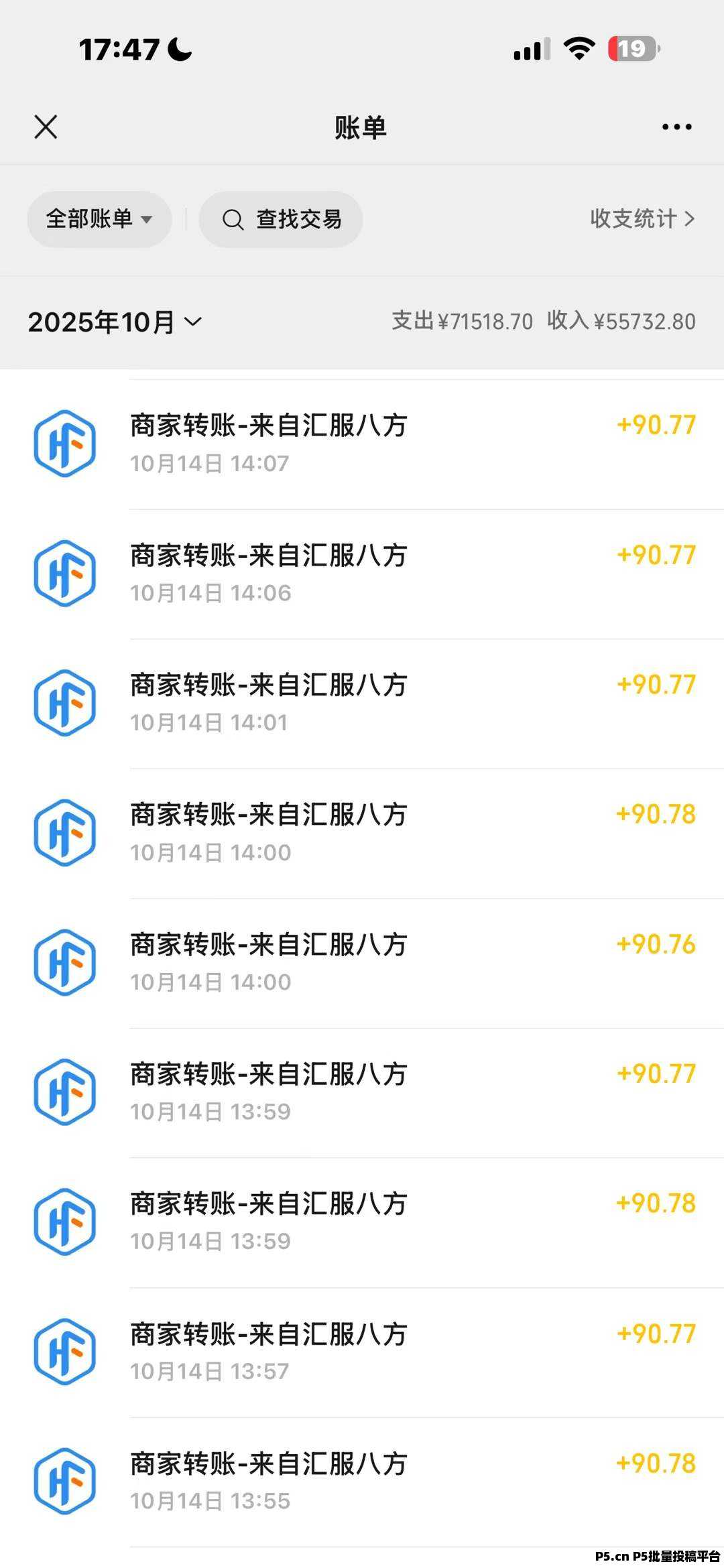This screenshot has height=1568, width=724.
Task: Click the magnifier icon in the search bar
Action: [233, 219]
